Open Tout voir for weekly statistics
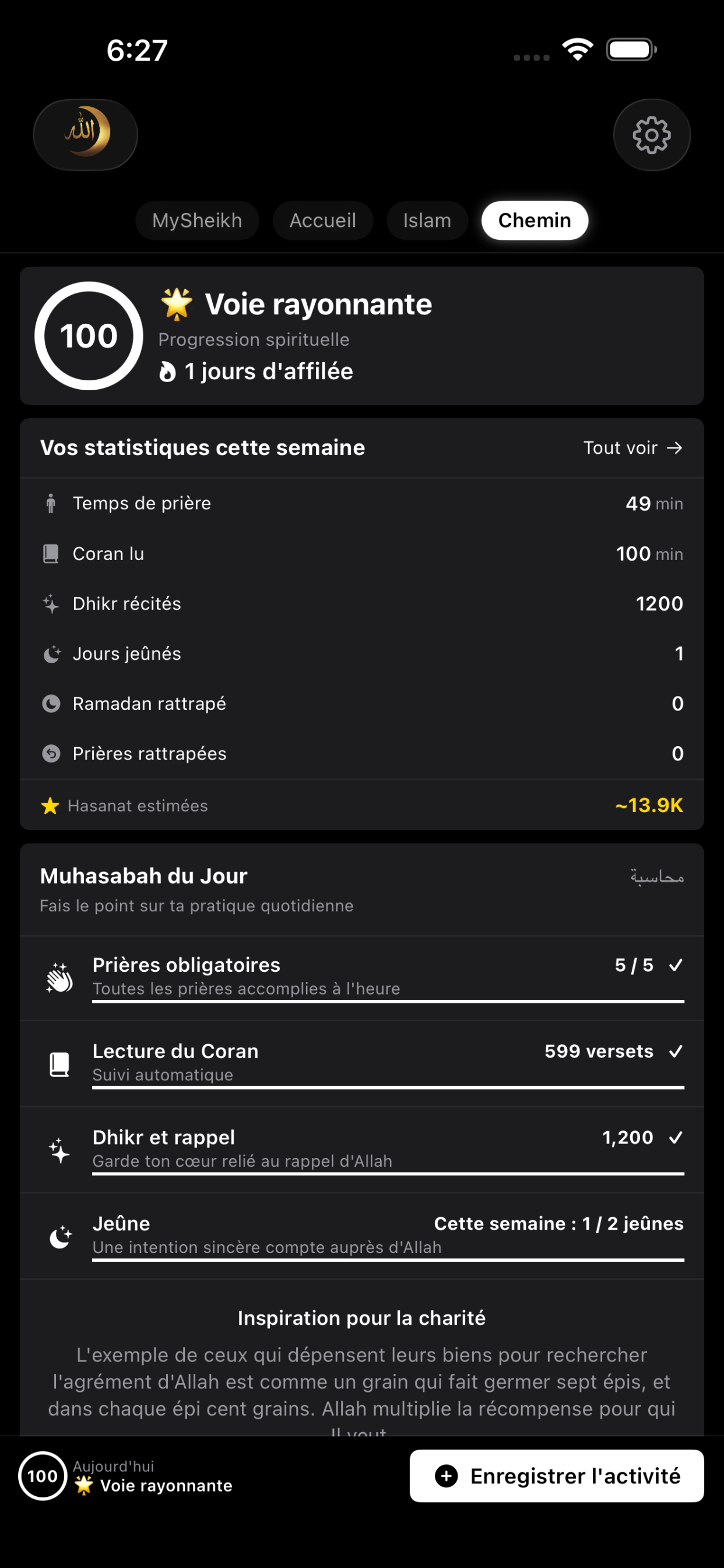This screenshot has width=724, height=1568. pos(632,448)
